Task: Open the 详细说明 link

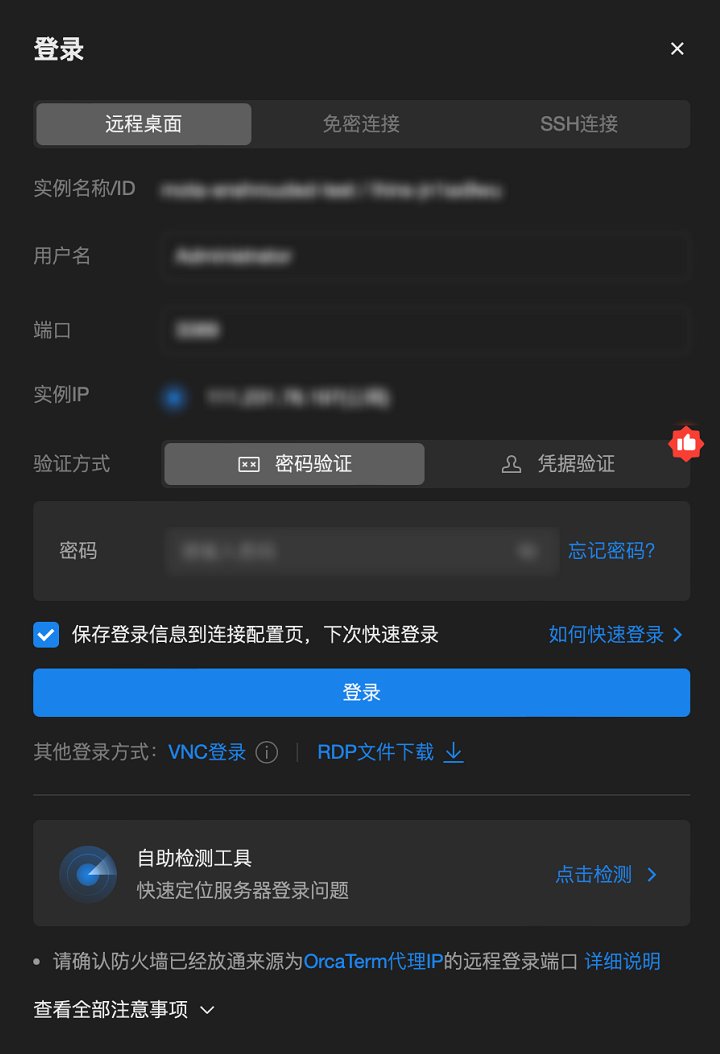Action: (x=622, y=962)
